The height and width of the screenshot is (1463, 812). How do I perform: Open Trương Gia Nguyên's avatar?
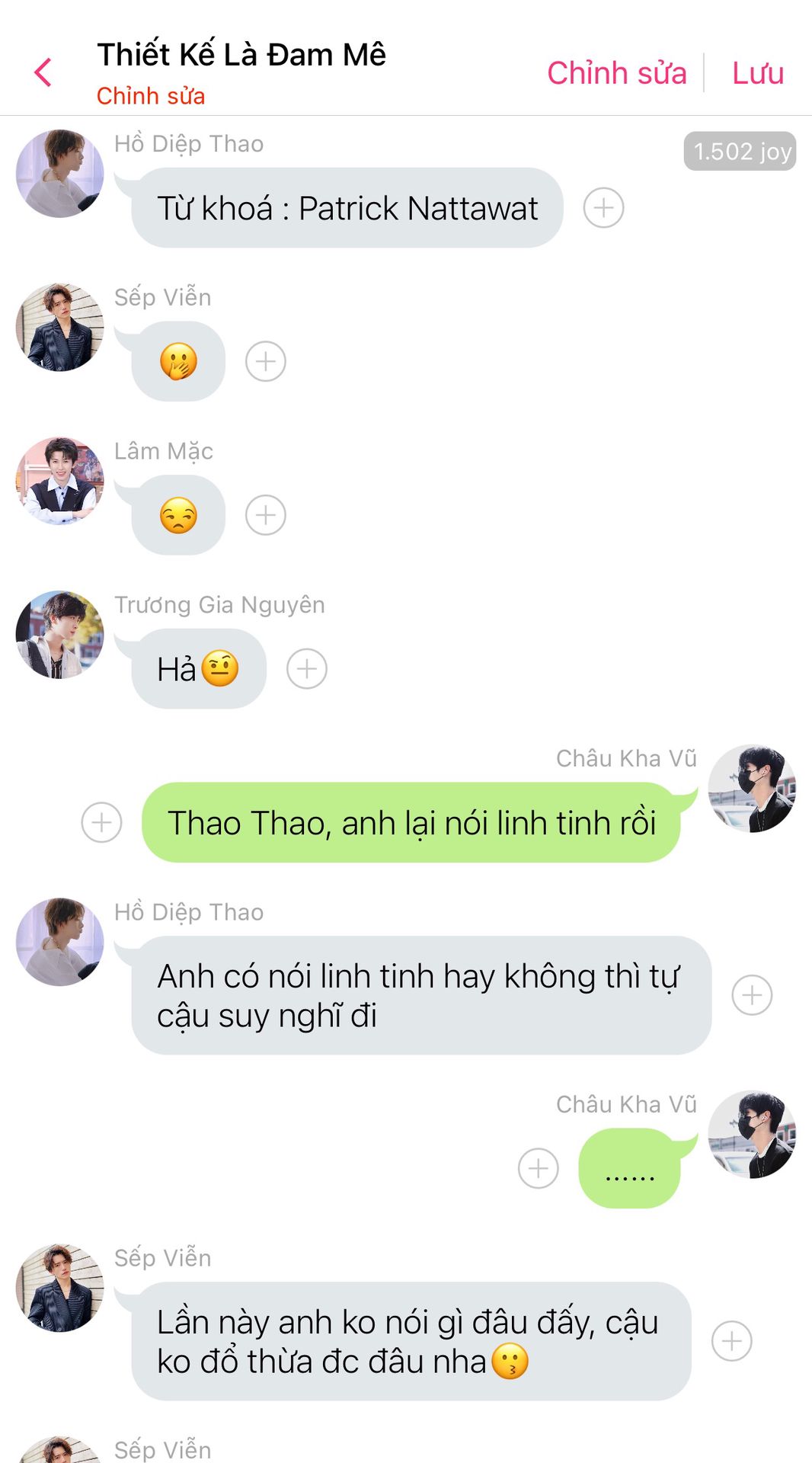tap(59, 634)
